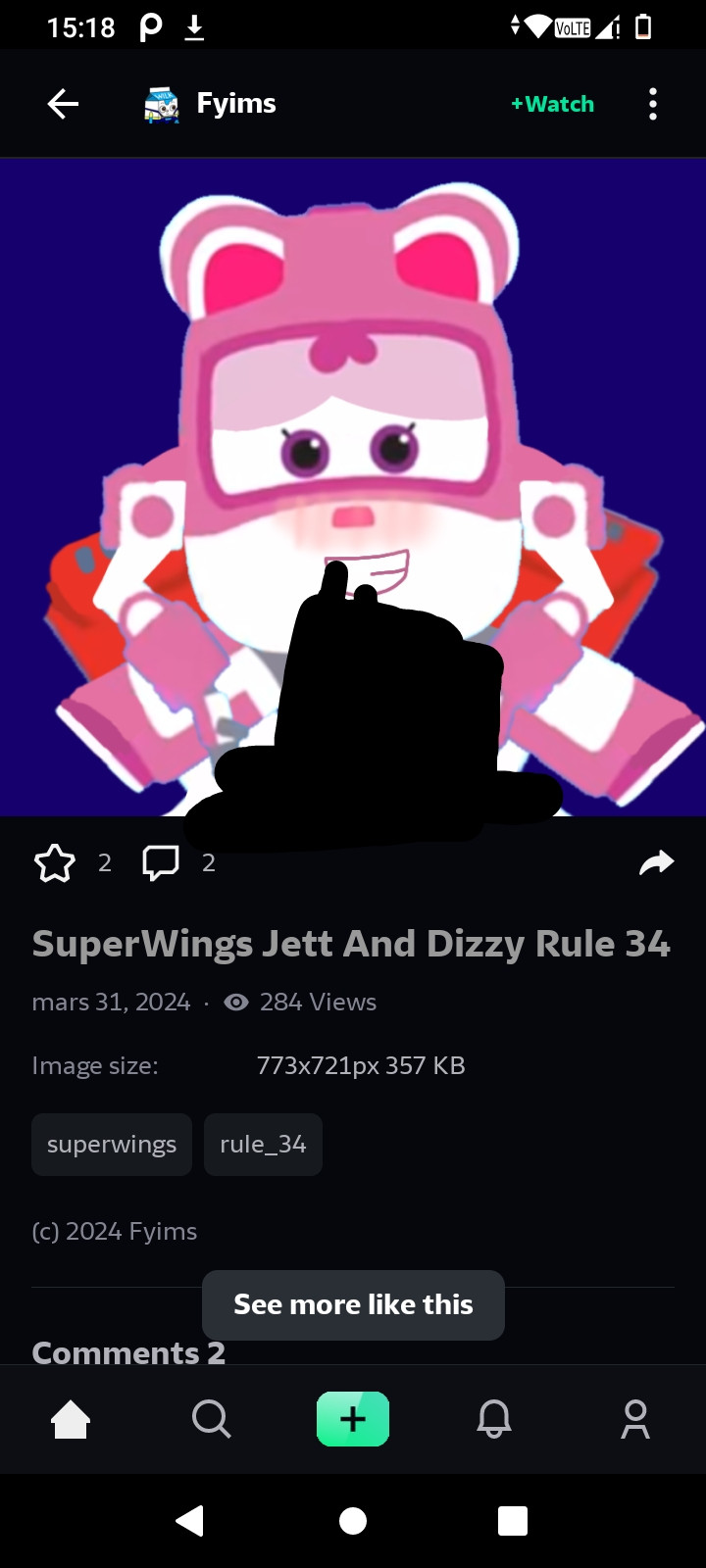The height and width of the screenshot is (1568, 706).
Task: Select the rule_34 tag chip
Action: tap(263, 1145)
